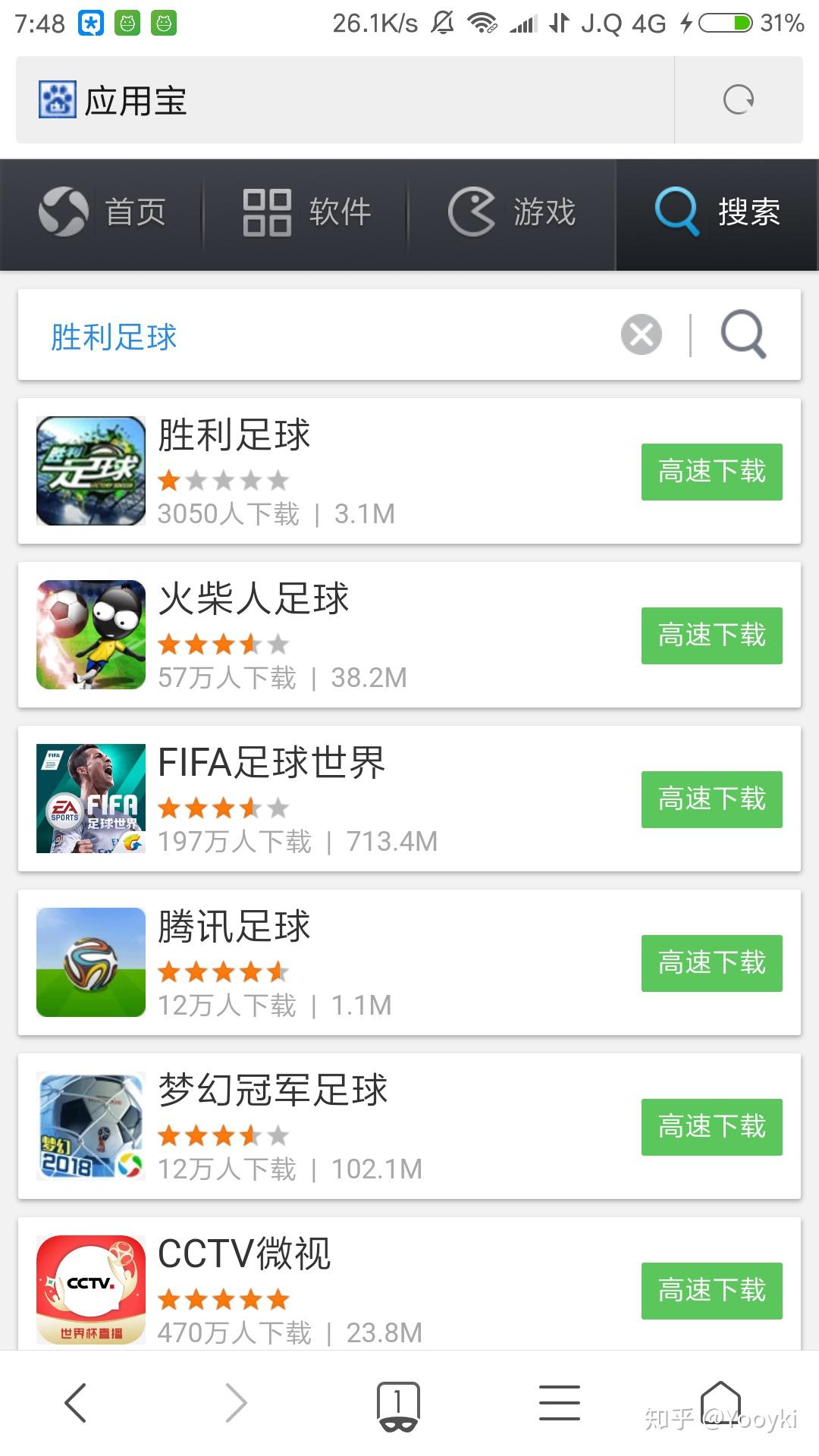Download 胜利足球 via 高速下载 button
This screenshot has width=819, height=1456.
click(x=711, y=472)
